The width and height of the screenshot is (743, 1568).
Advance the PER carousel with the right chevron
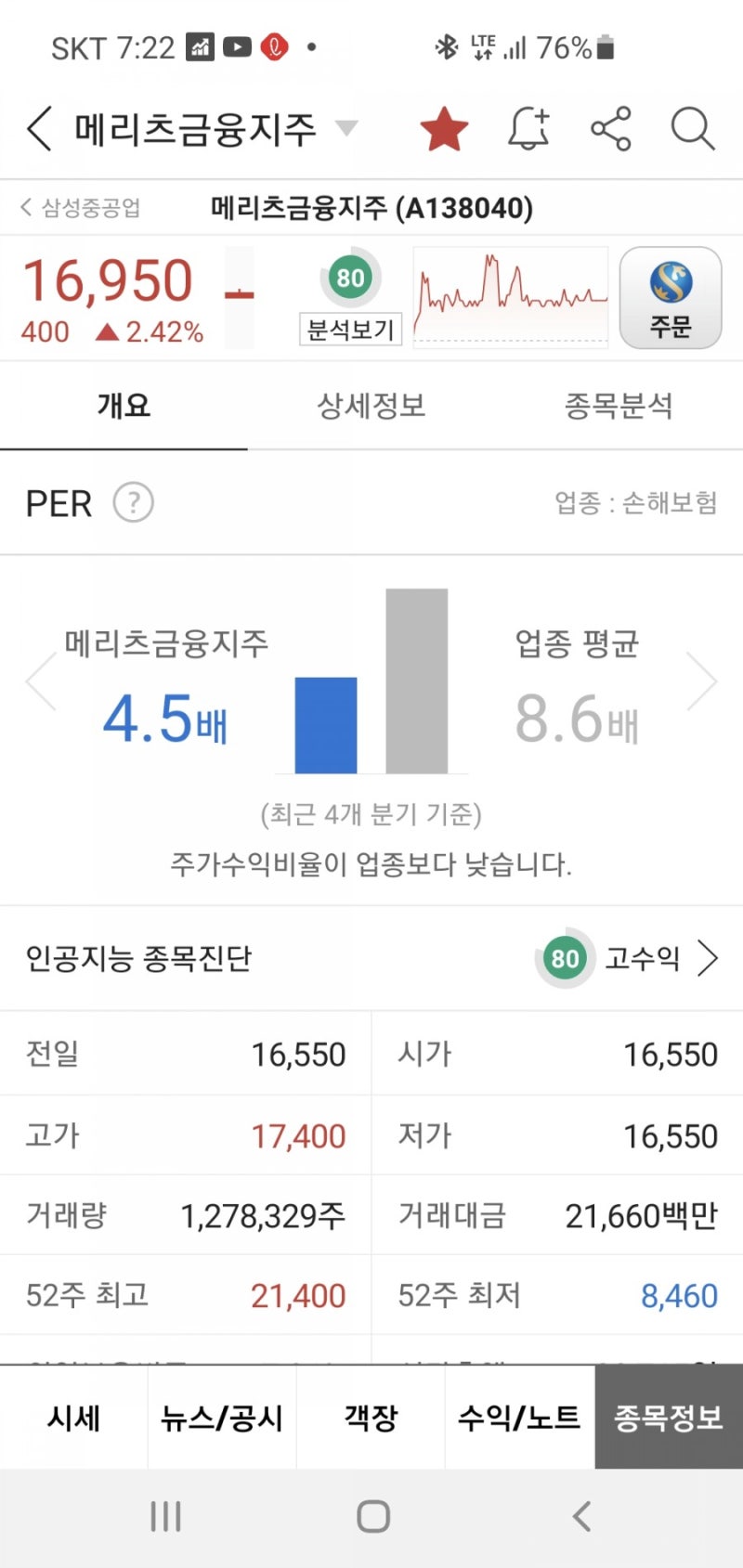pos(703,680)
